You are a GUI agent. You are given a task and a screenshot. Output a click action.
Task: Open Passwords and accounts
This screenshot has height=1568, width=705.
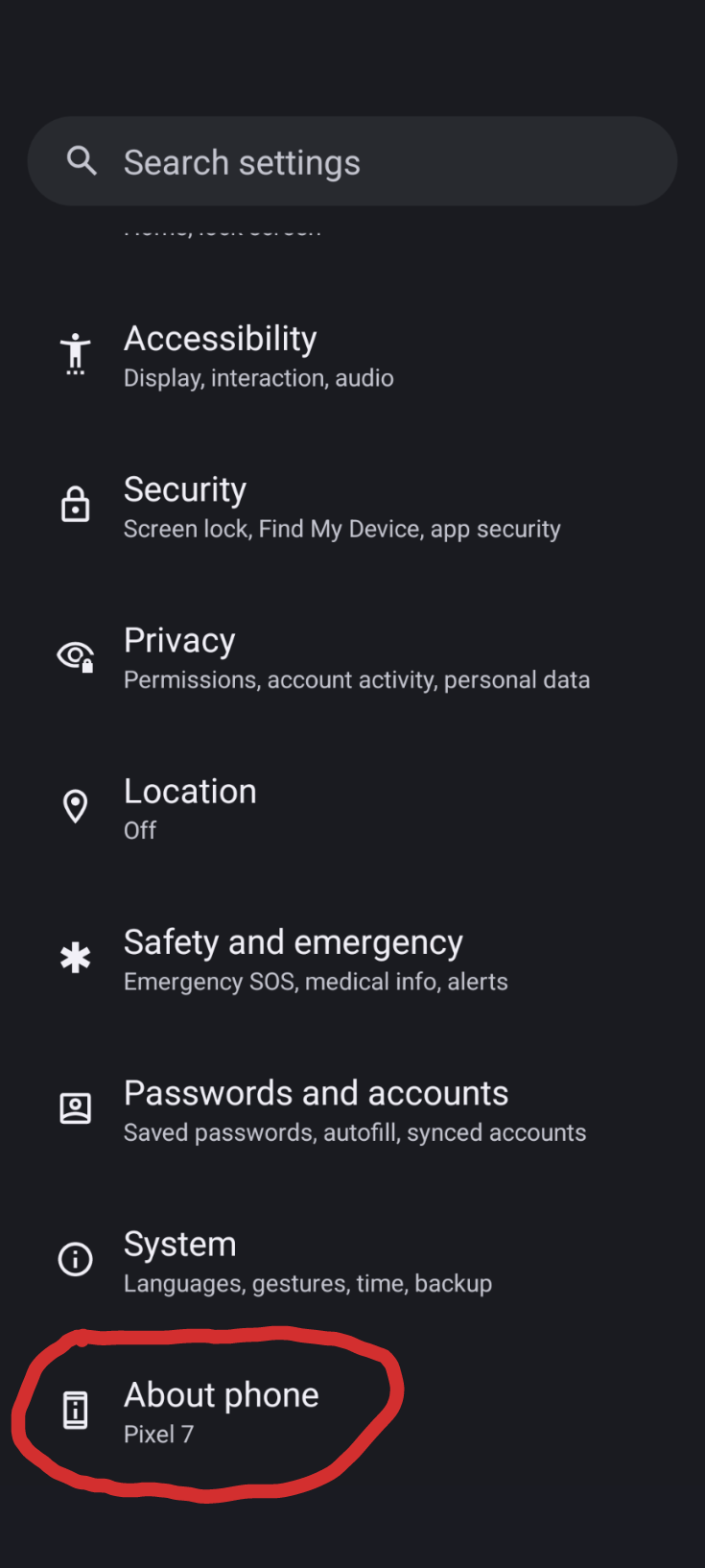pyautogui.click(x=354, y=1110)
